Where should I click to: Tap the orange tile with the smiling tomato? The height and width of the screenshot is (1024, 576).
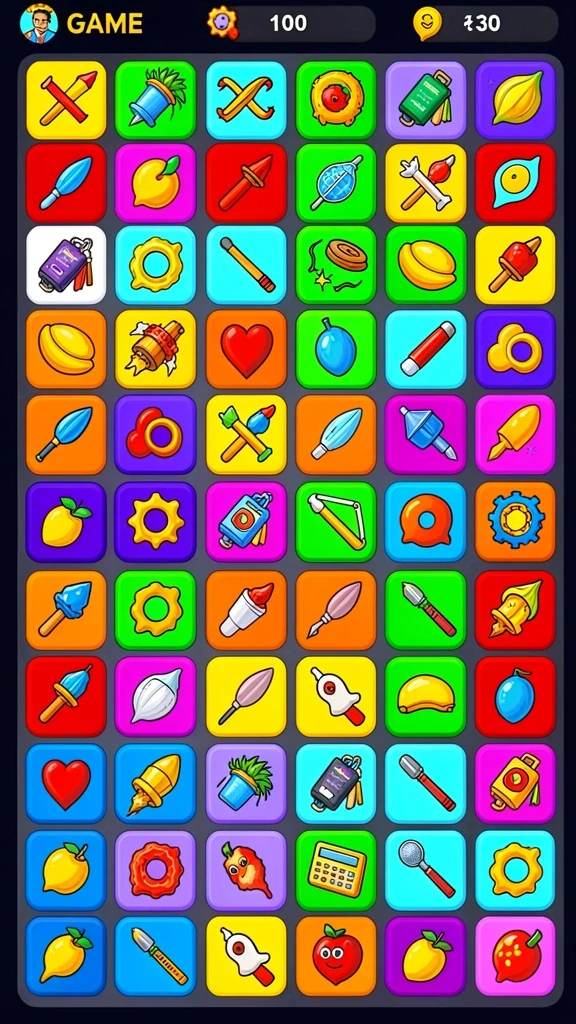click(336, 956)
